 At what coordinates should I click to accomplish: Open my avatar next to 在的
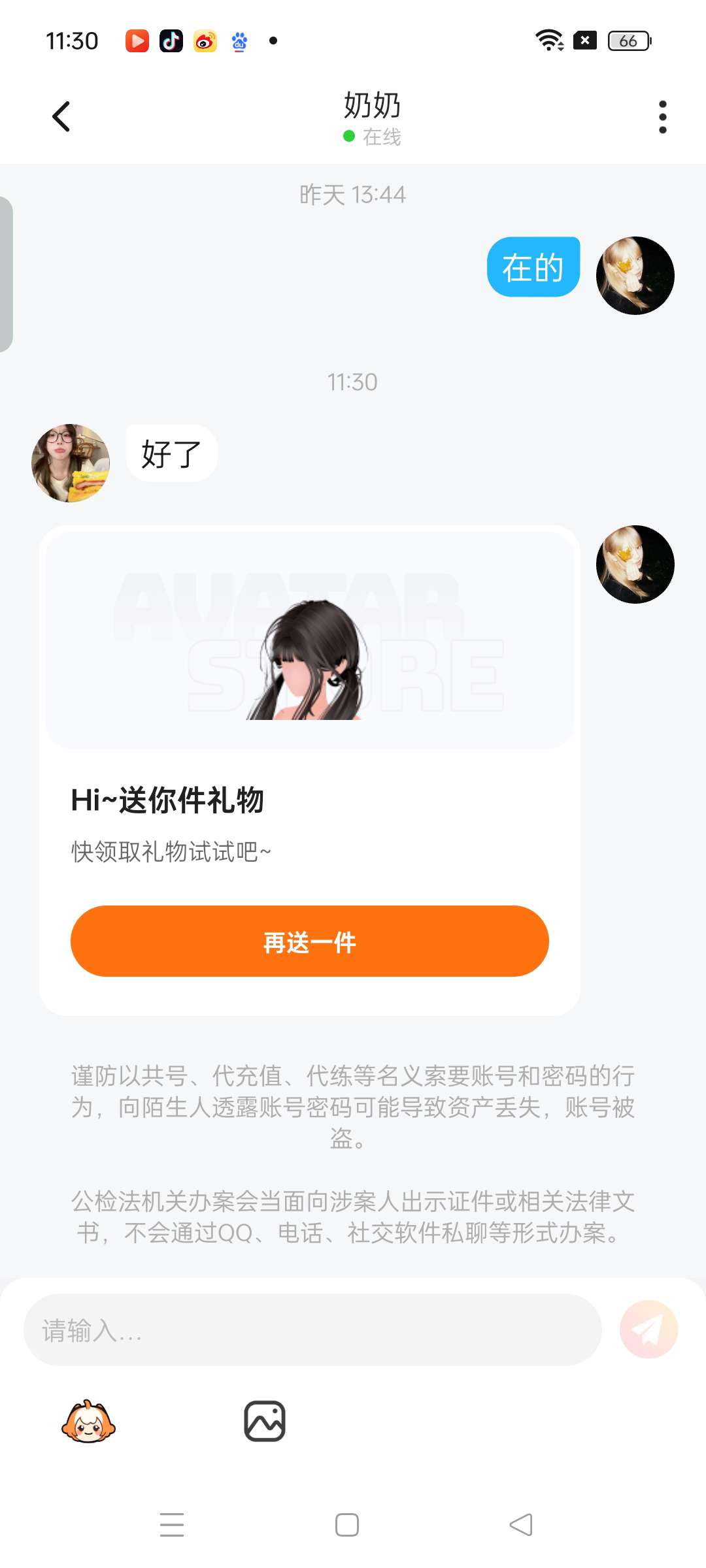635,276
